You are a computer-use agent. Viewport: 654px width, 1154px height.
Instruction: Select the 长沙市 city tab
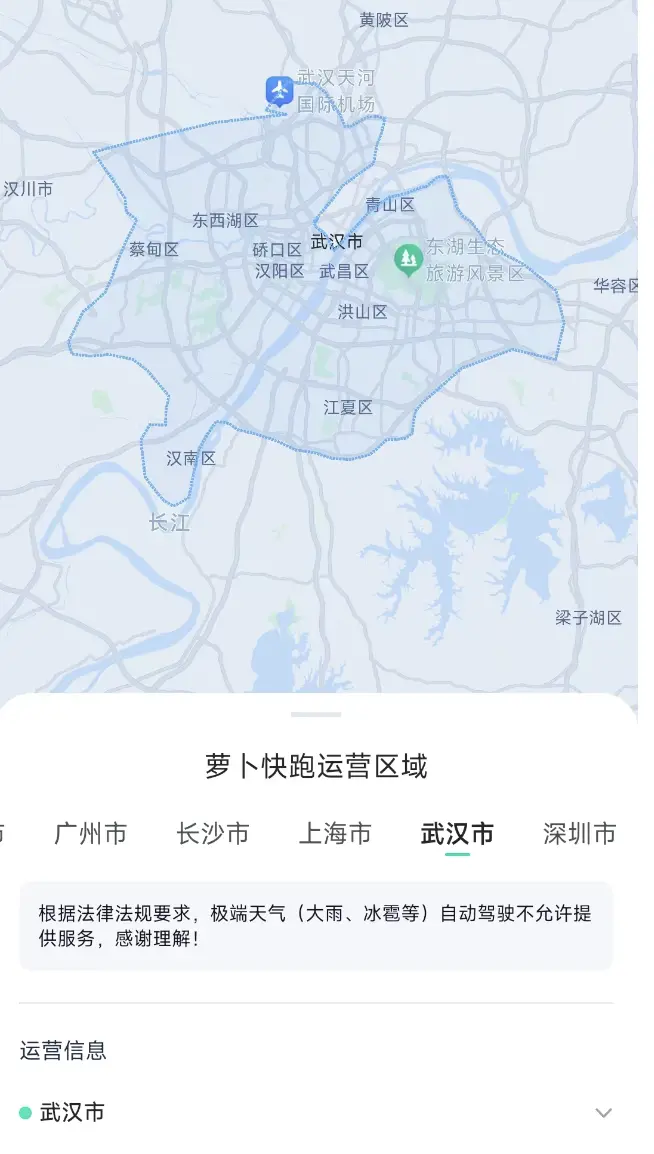(213, 833)
